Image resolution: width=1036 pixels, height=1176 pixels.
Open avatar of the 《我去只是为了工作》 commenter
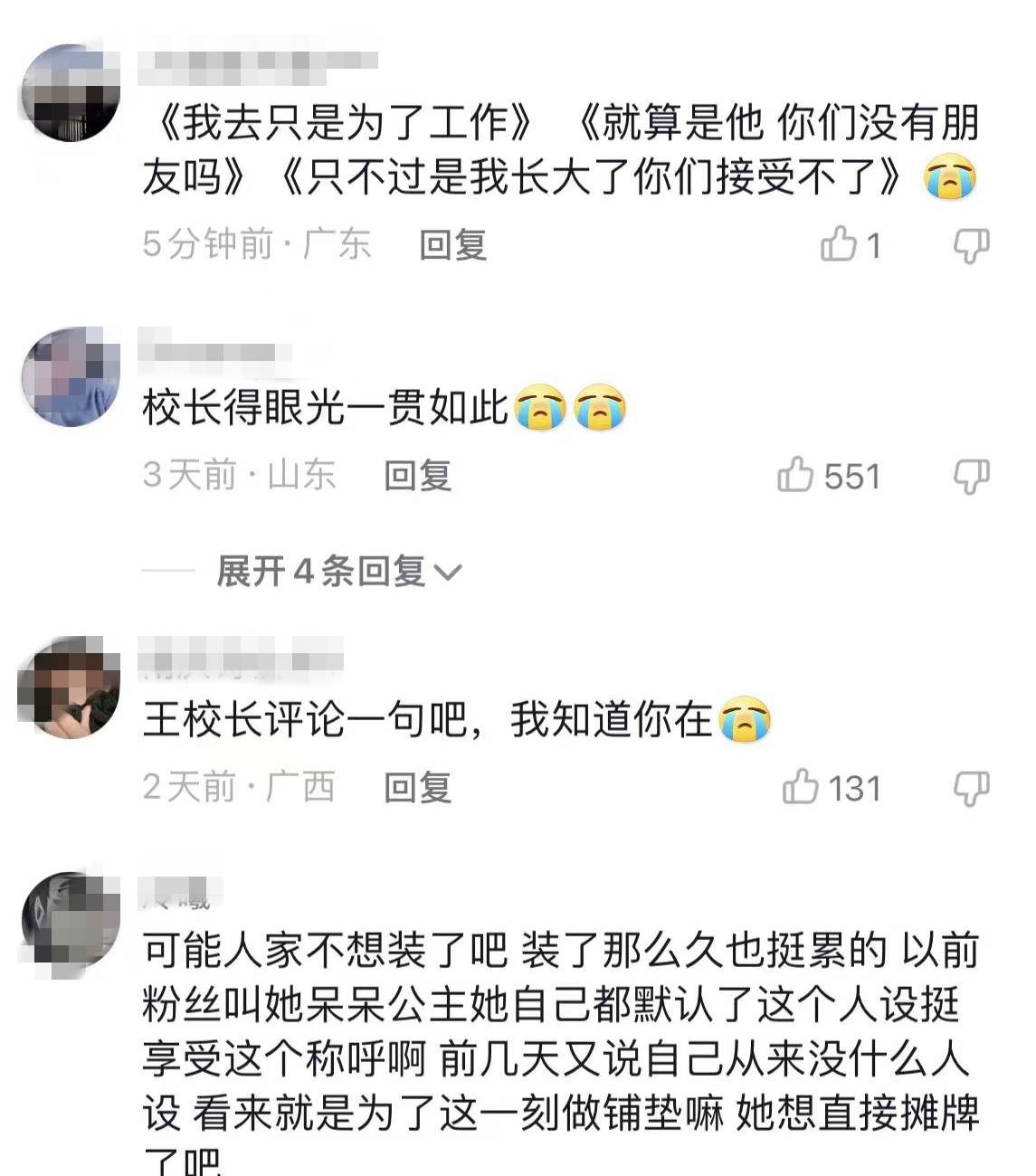click(x=70, y=93)
